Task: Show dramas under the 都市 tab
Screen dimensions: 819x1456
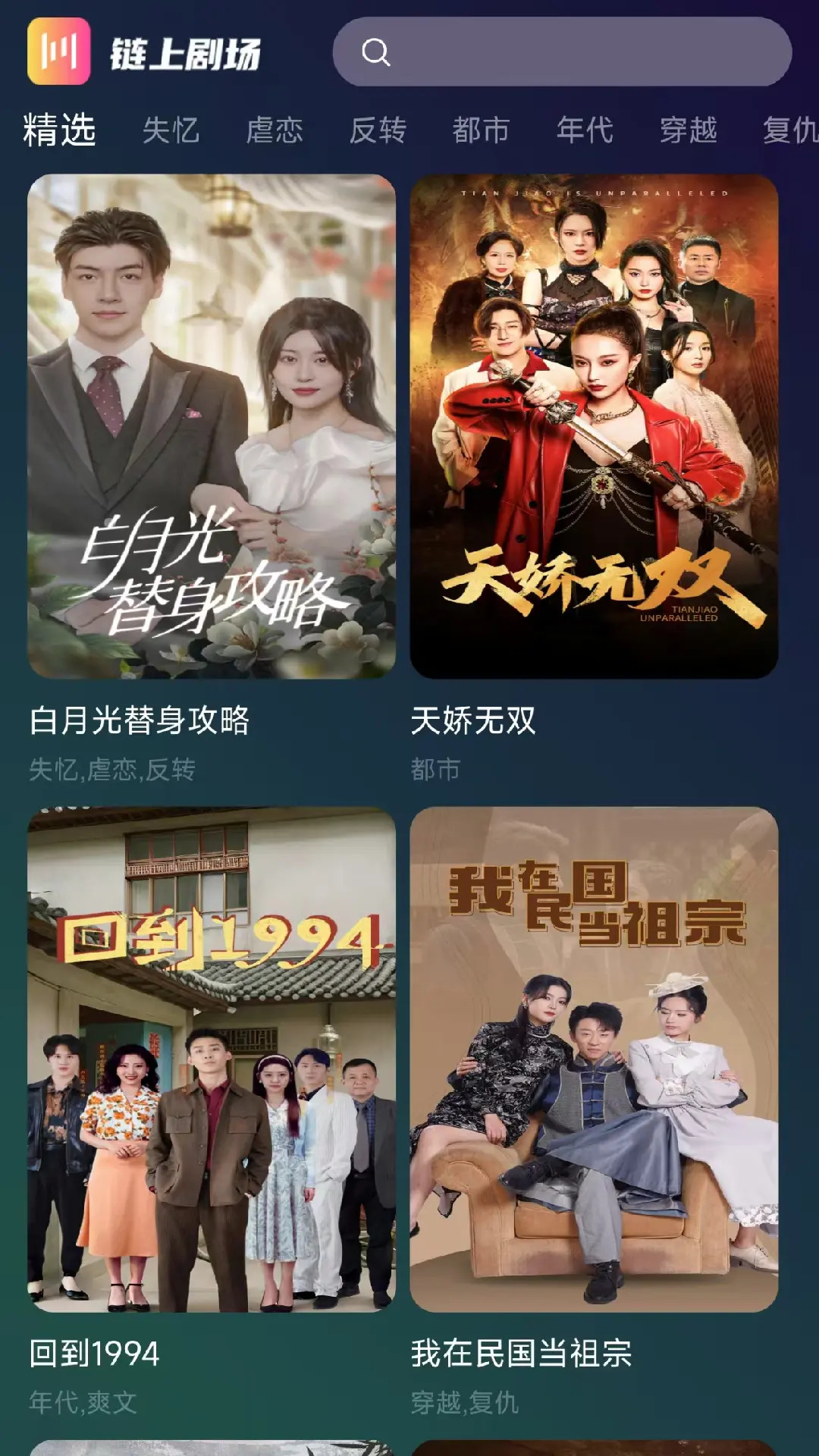Action: coord(481,130)
